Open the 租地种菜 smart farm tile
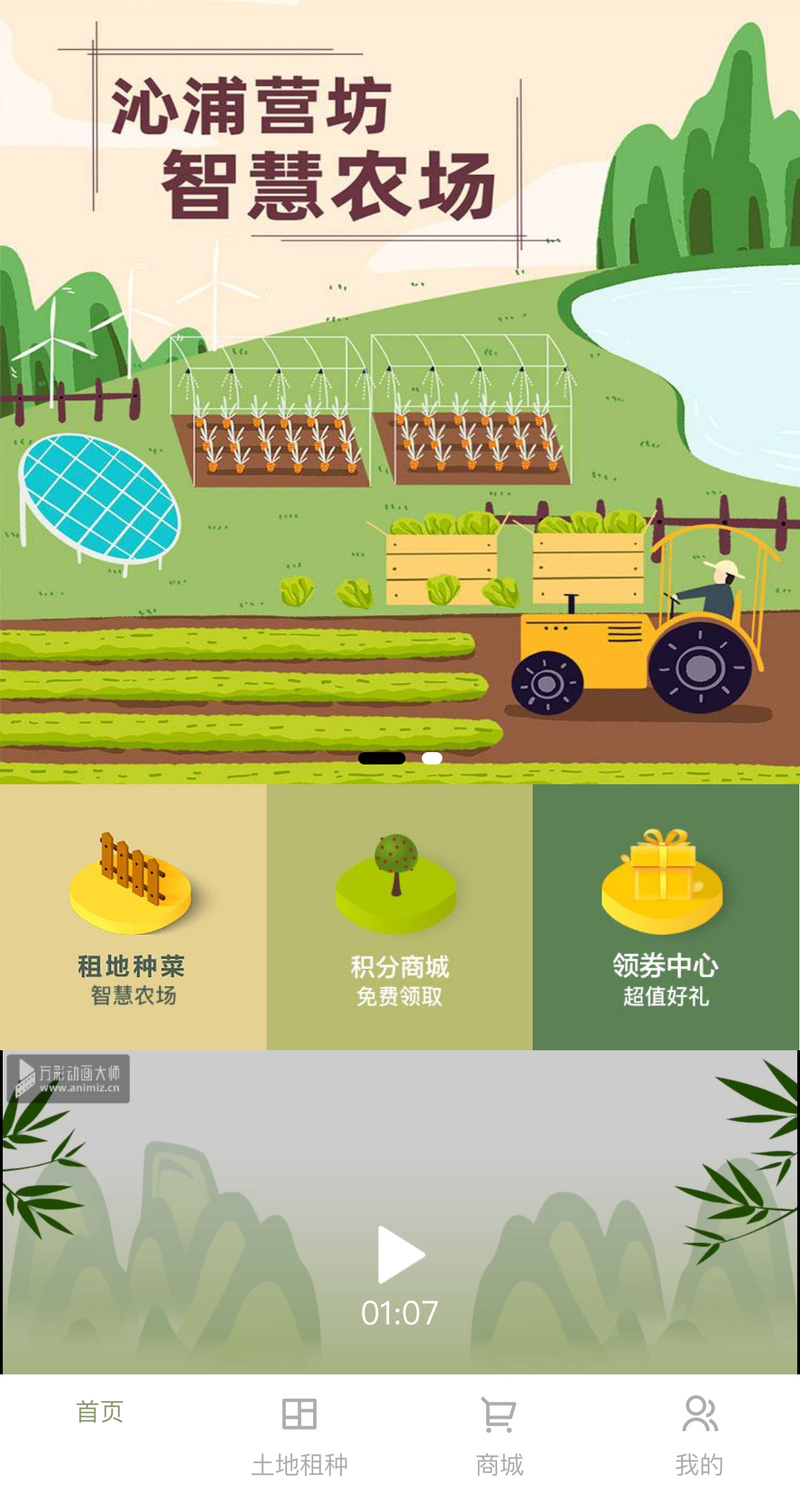The width and height of the screenshot is (800, 1507). coord(132,916)
